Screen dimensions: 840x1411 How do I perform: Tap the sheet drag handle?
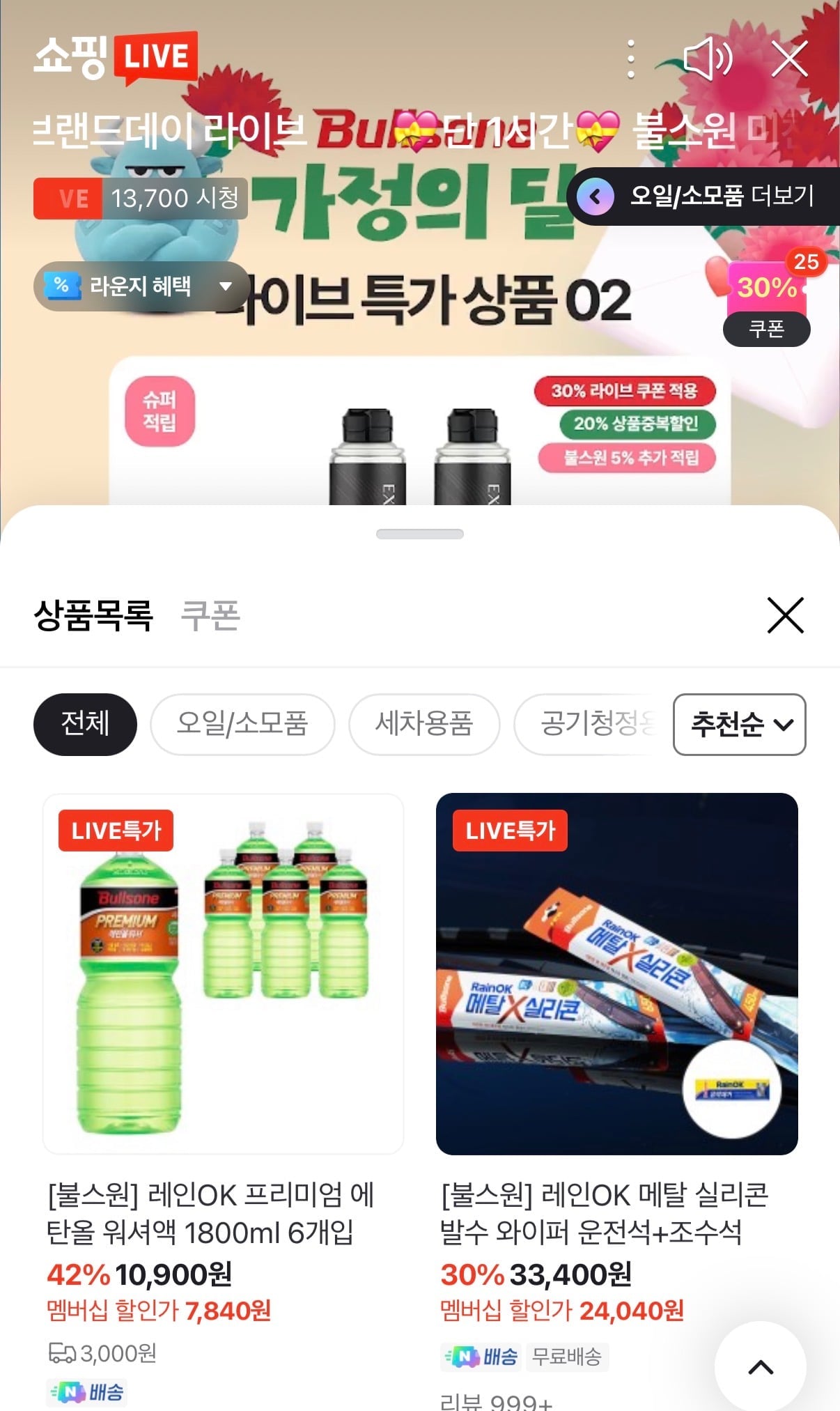(x=420, y=534)
